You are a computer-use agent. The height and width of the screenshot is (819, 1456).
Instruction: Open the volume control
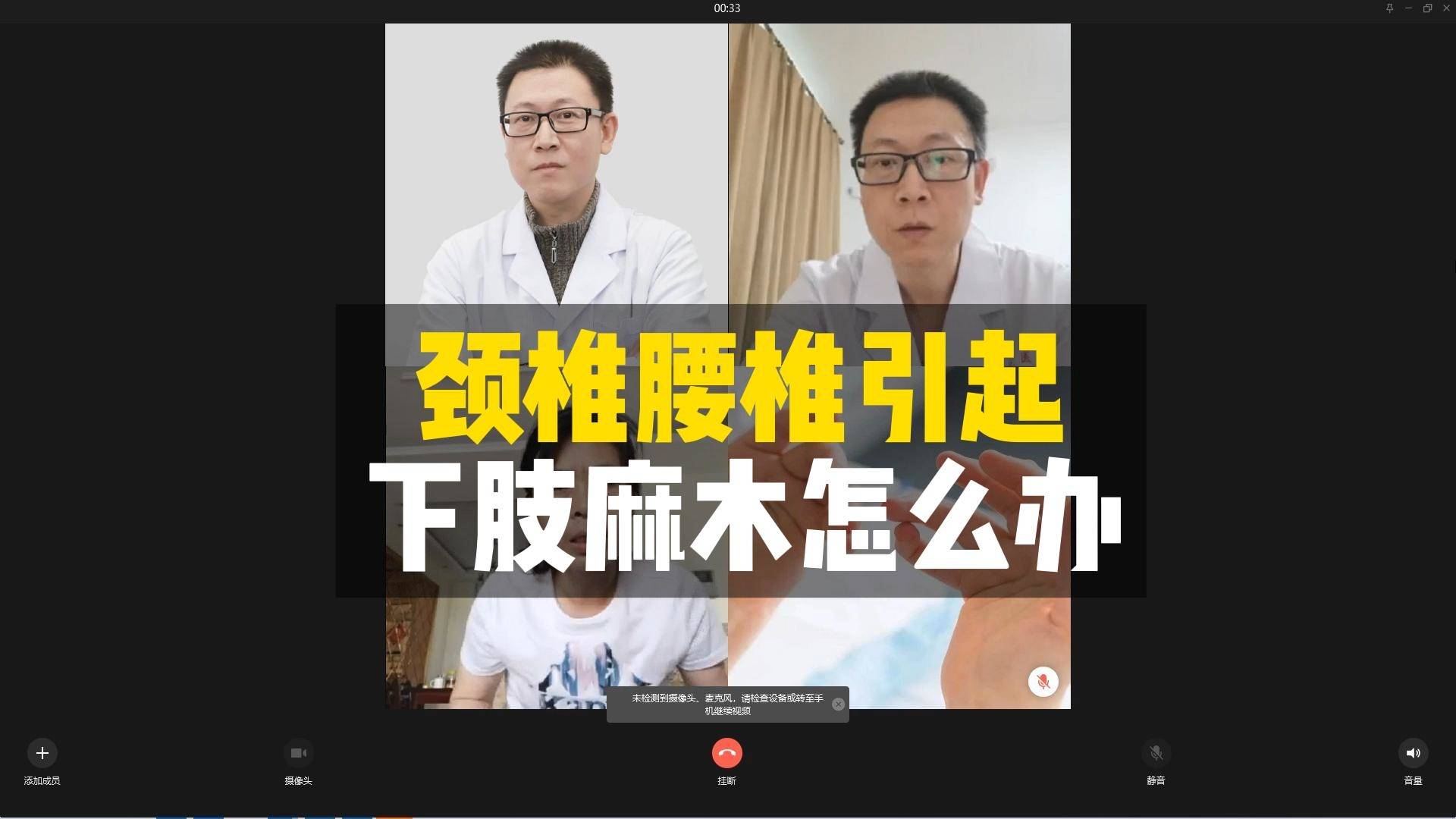pos(1413,753)
